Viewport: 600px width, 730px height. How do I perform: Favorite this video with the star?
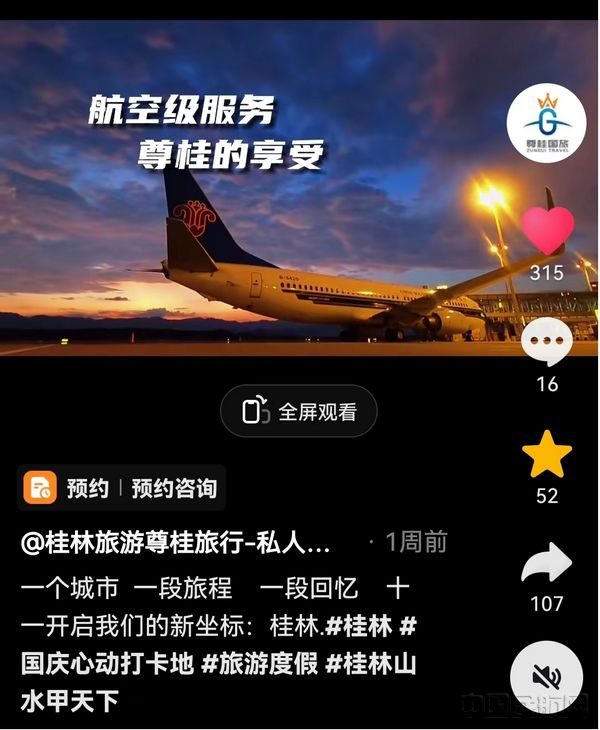click(x=547, y=456)
